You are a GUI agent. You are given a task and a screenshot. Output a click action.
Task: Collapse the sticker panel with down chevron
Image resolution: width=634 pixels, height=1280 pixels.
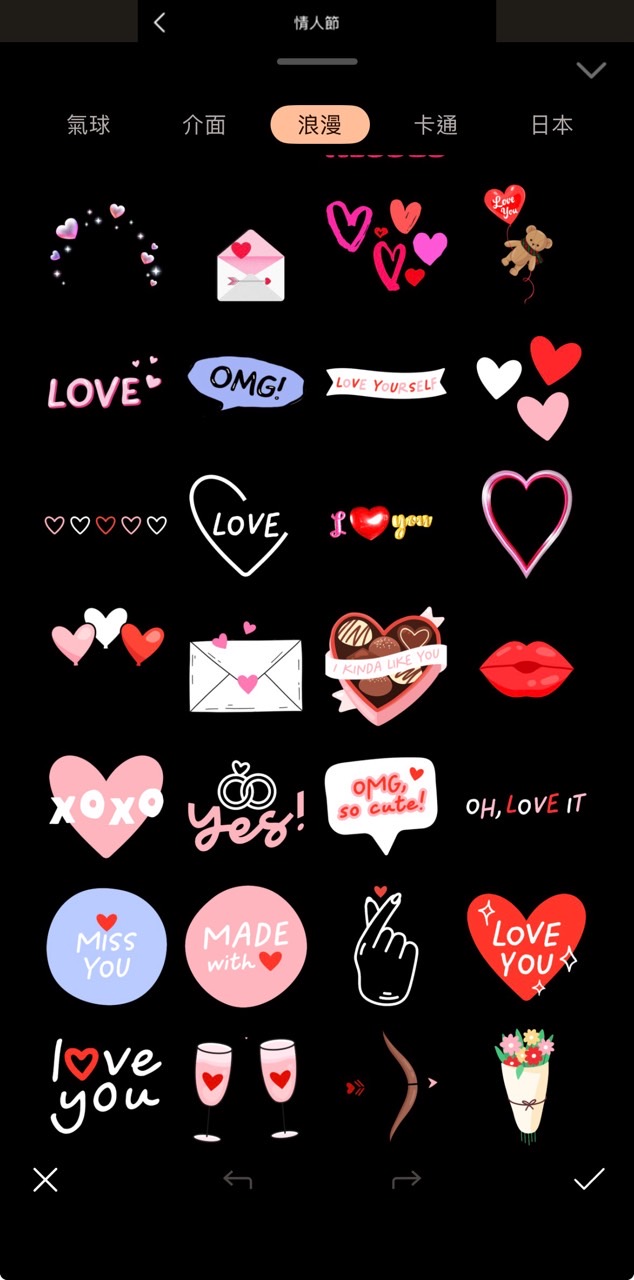(x=591, y=70)
